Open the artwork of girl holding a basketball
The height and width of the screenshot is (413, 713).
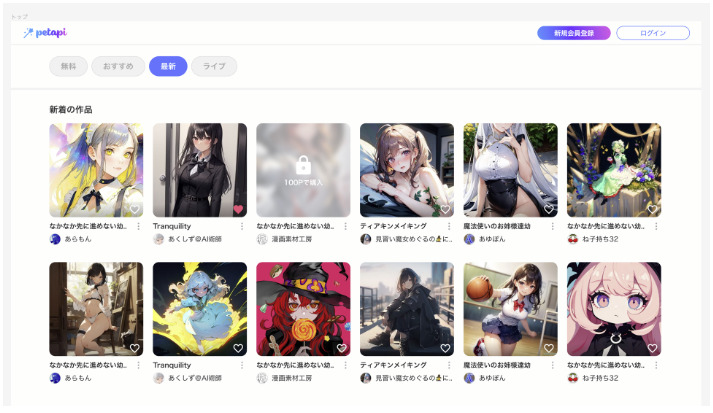click(510, 308)
